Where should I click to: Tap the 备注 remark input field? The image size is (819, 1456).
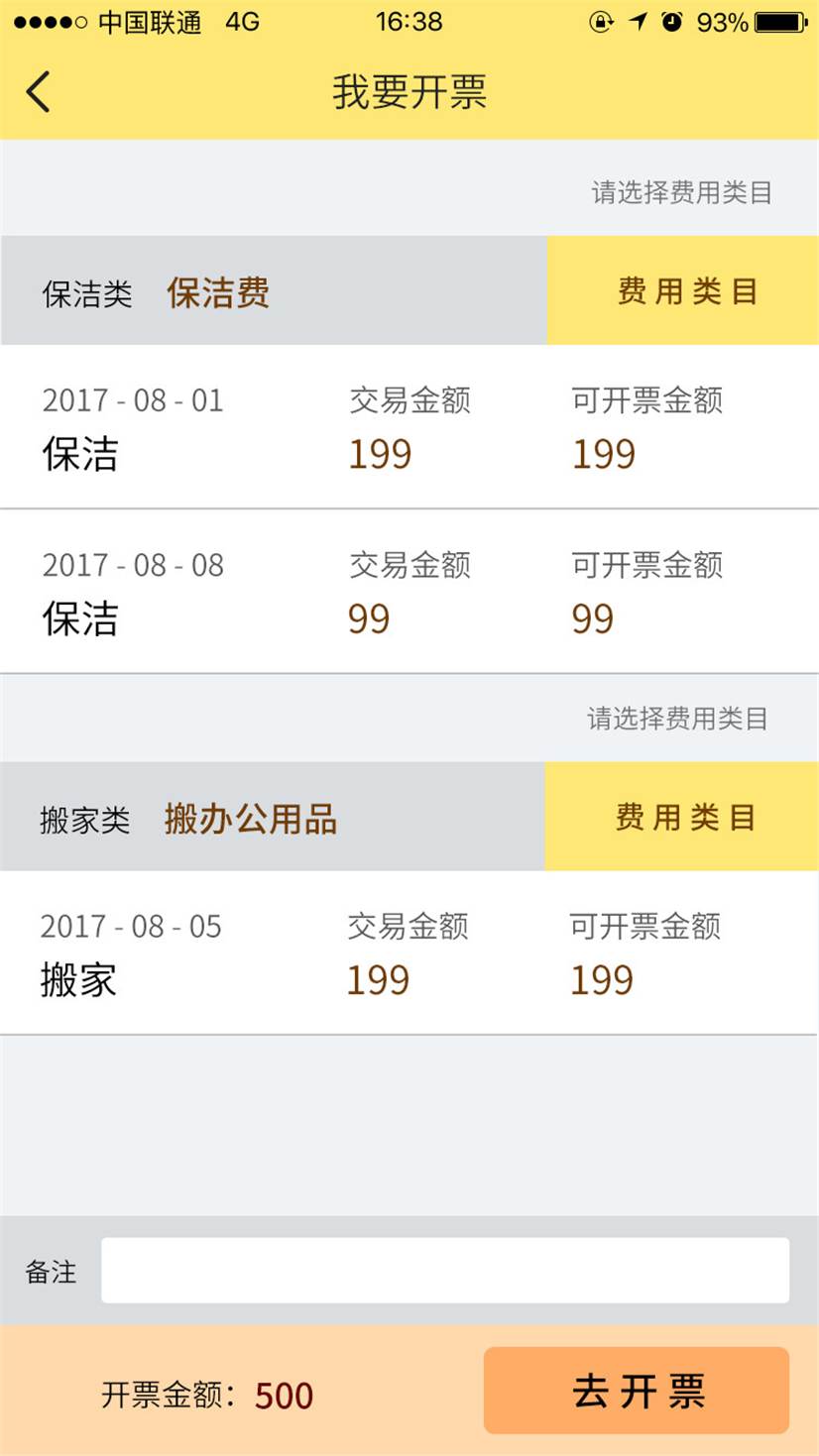[445, 1270]
